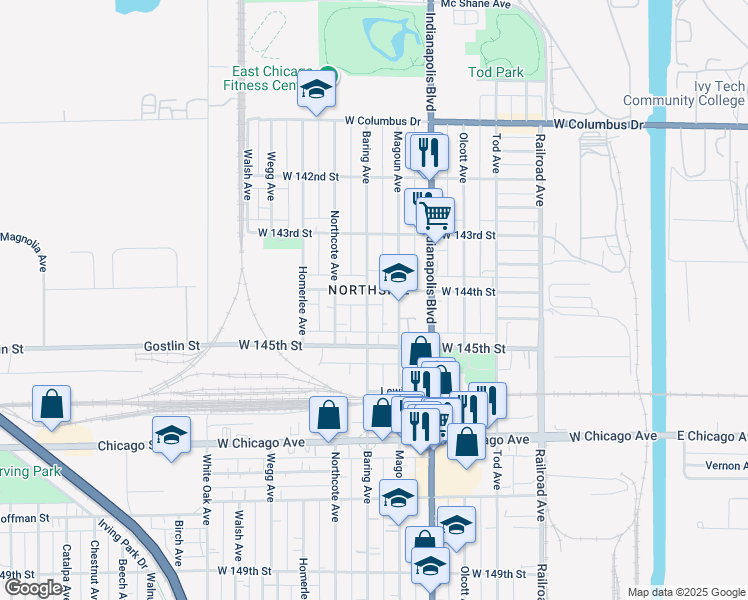The width and height of the screenshot is (748, 600).
Task: Tap the shopping bag marker at W 145th St
Action: pos(419,351)
